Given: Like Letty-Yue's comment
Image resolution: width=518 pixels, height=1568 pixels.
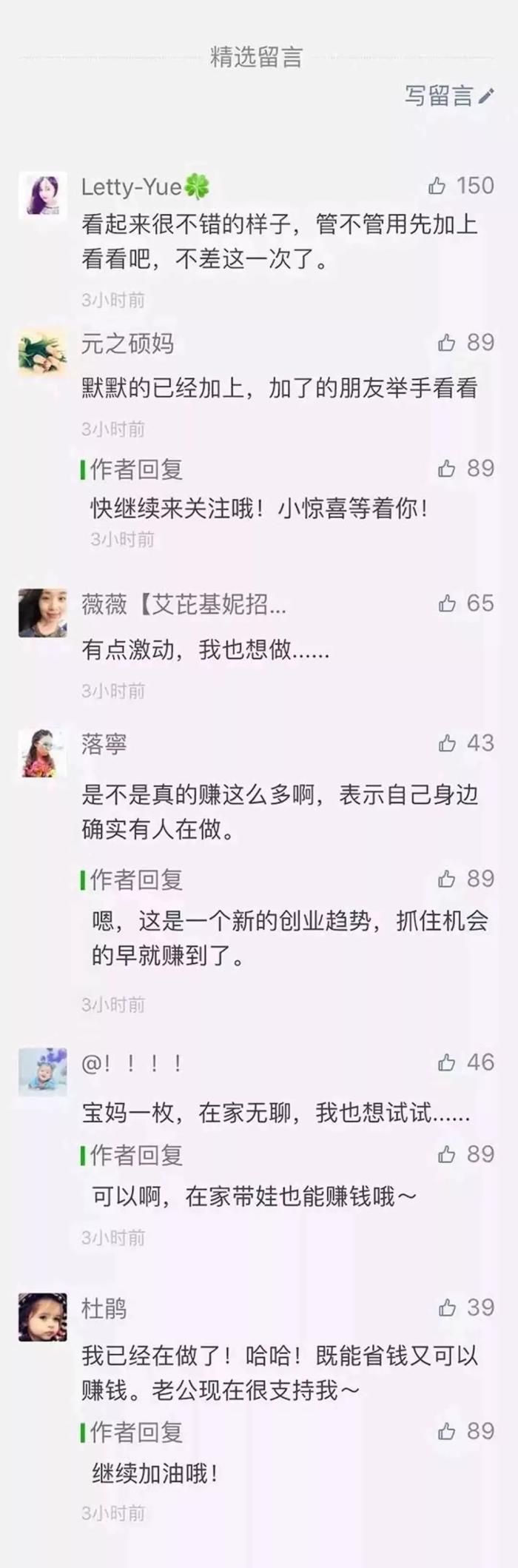Looking at the screenshot, I should tap(437, 186).
